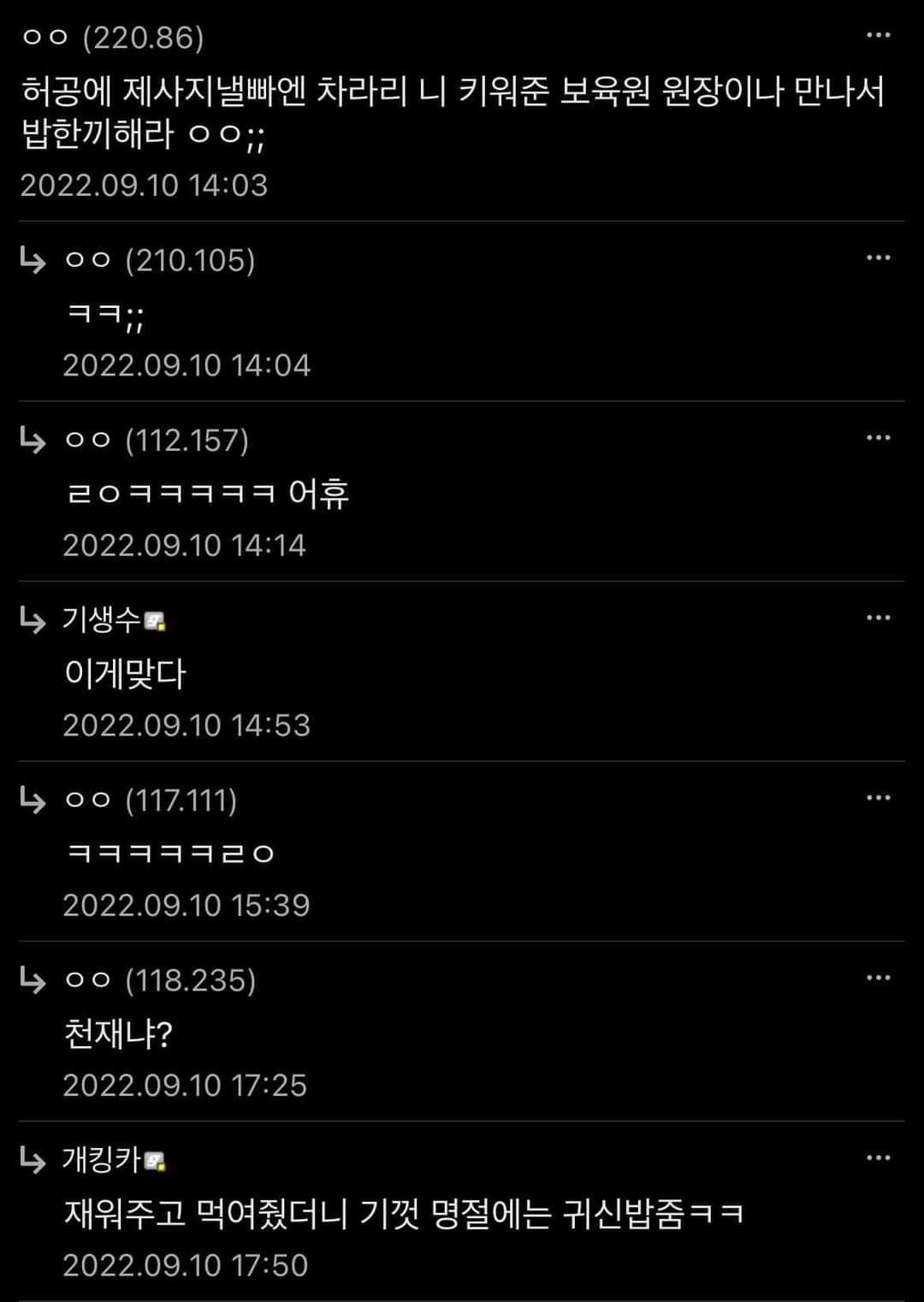Open more options for the 210.105 reply
The height and width of the screenshot is (1302, 924).
point(879,257)
